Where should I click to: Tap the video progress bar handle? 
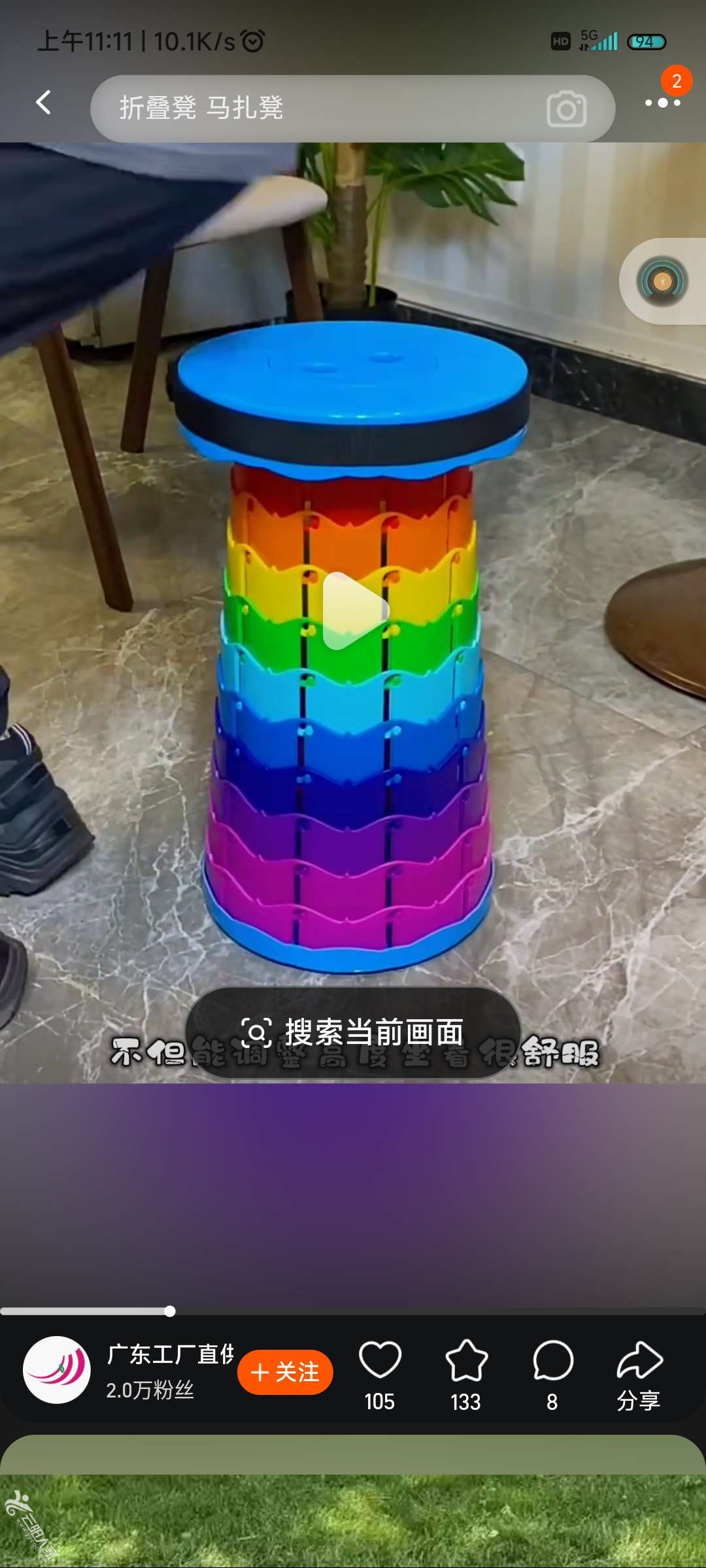coord(170,1311)
